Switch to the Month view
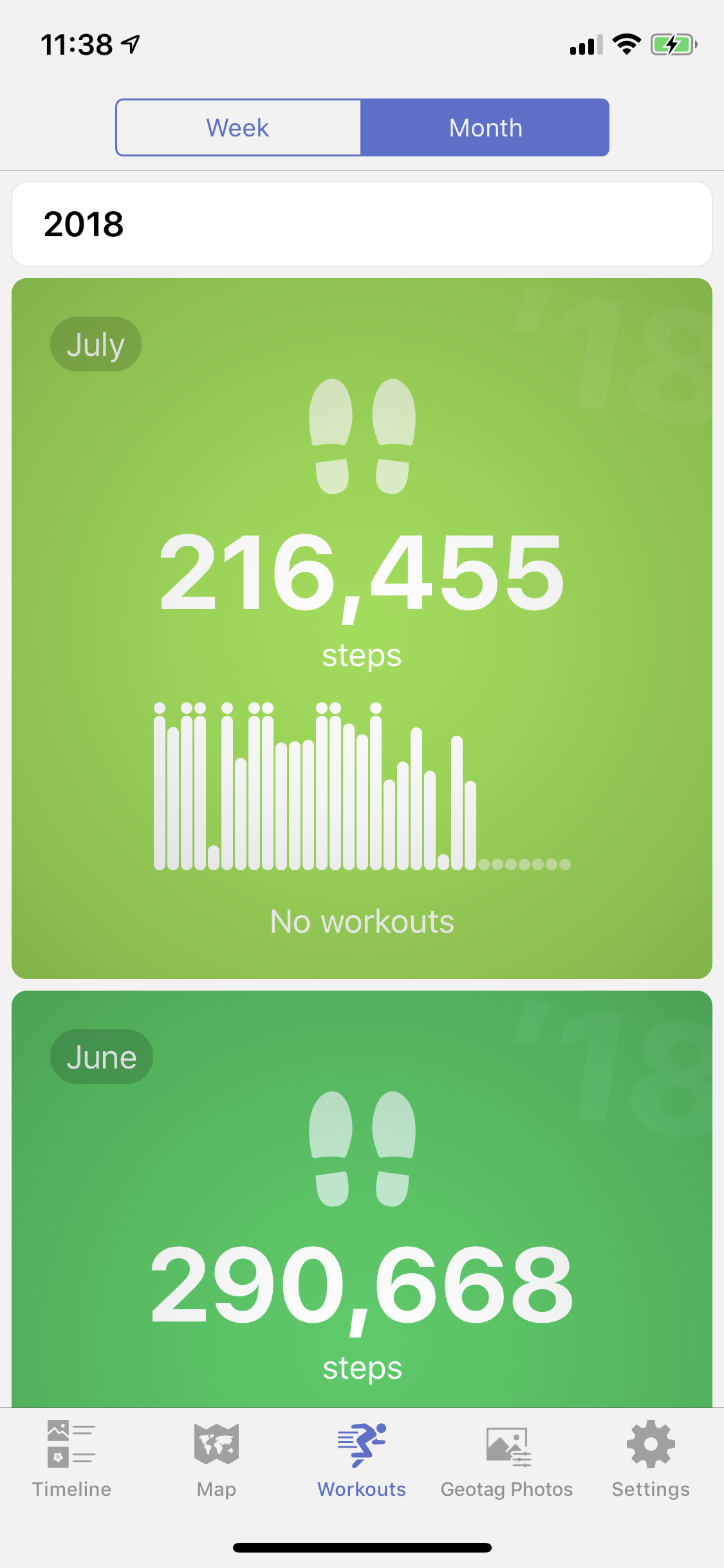The width and height of the screenshot is (724, 1568). (x=485, y=127)
